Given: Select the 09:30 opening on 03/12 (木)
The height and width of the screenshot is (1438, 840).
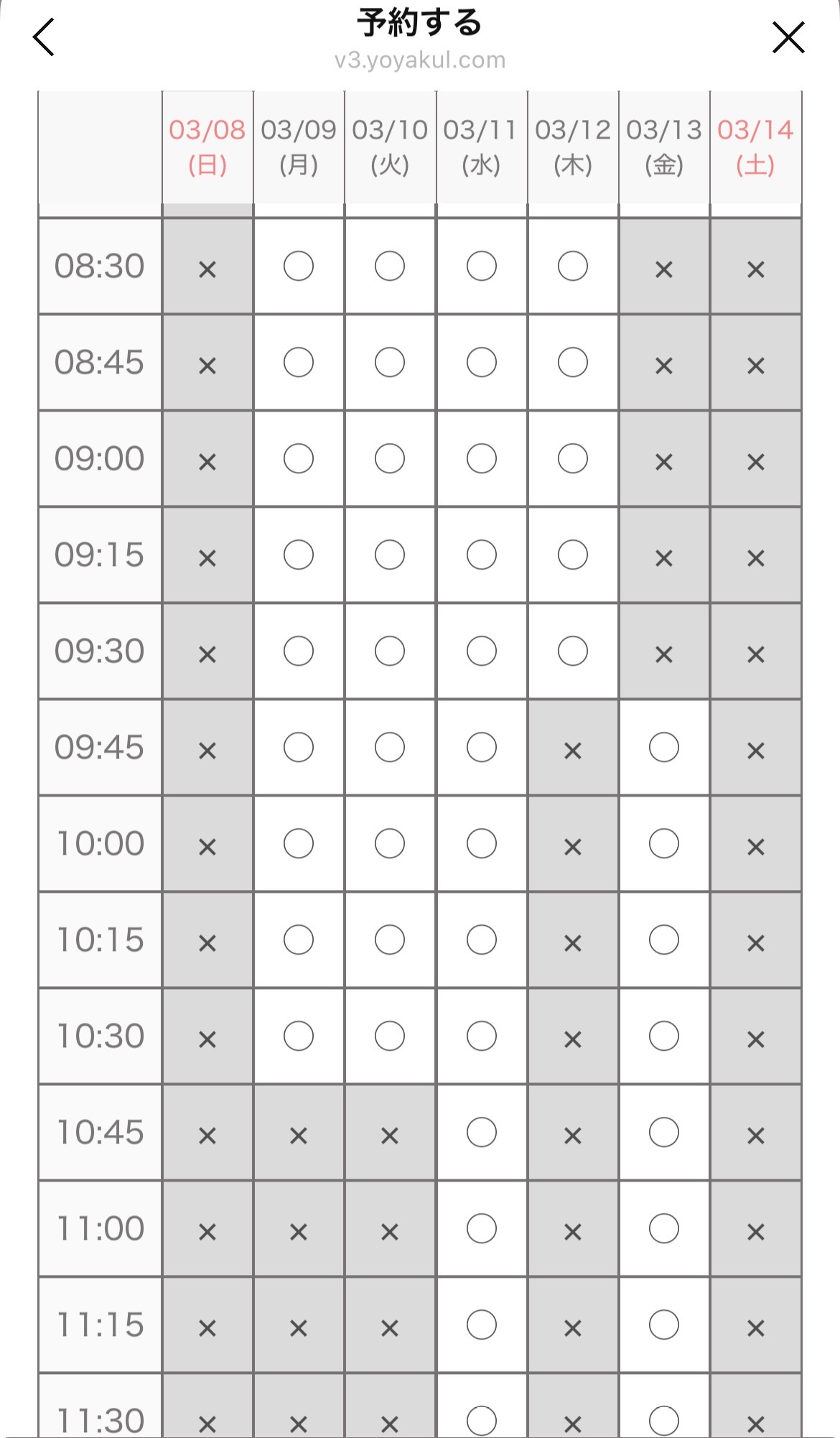Looking at the screenshot, I should pyautogui.click(x=572, y=651).
